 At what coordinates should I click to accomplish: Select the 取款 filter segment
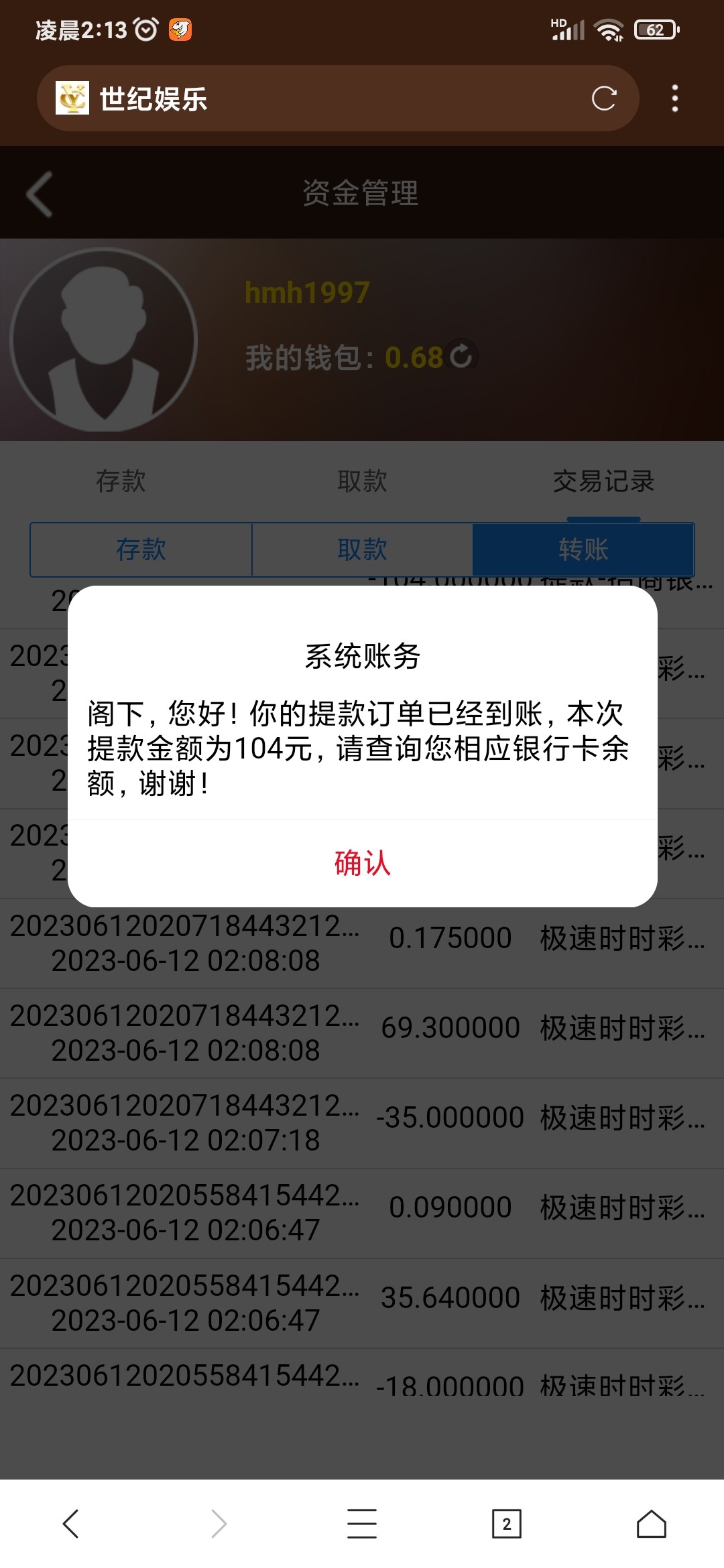362,549
